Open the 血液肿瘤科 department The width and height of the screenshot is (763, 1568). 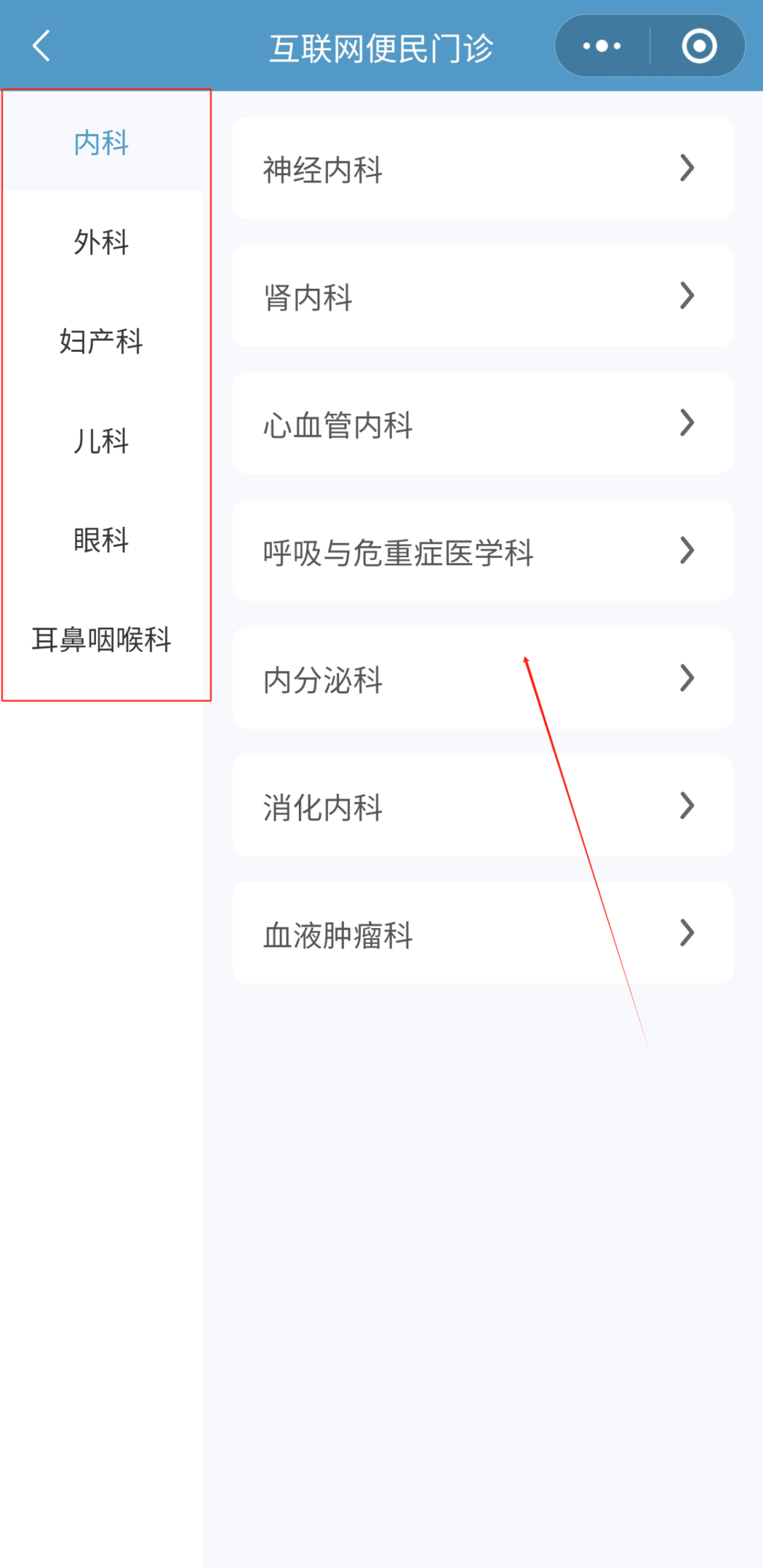click(483, 934)
